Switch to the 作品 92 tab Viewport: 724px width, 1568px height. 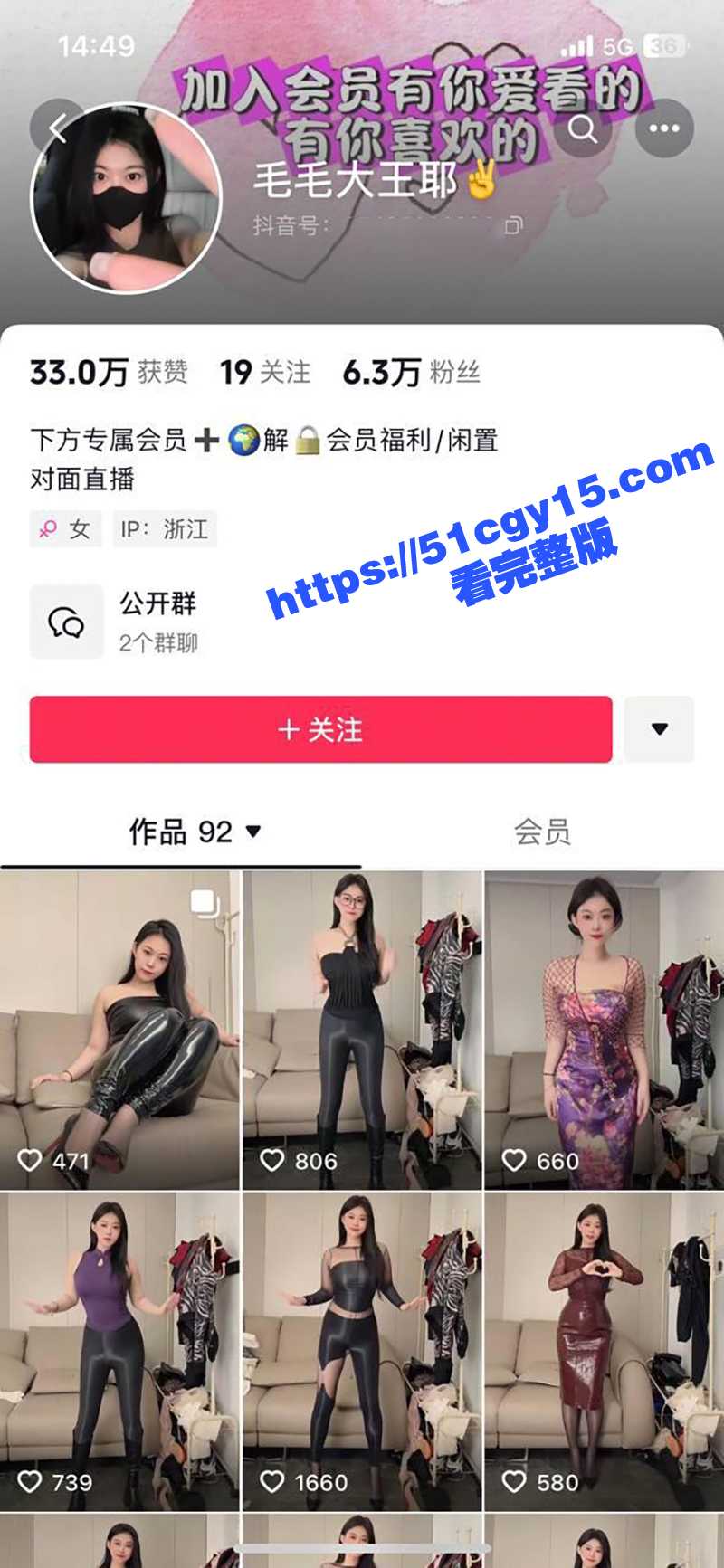point(194,832)
